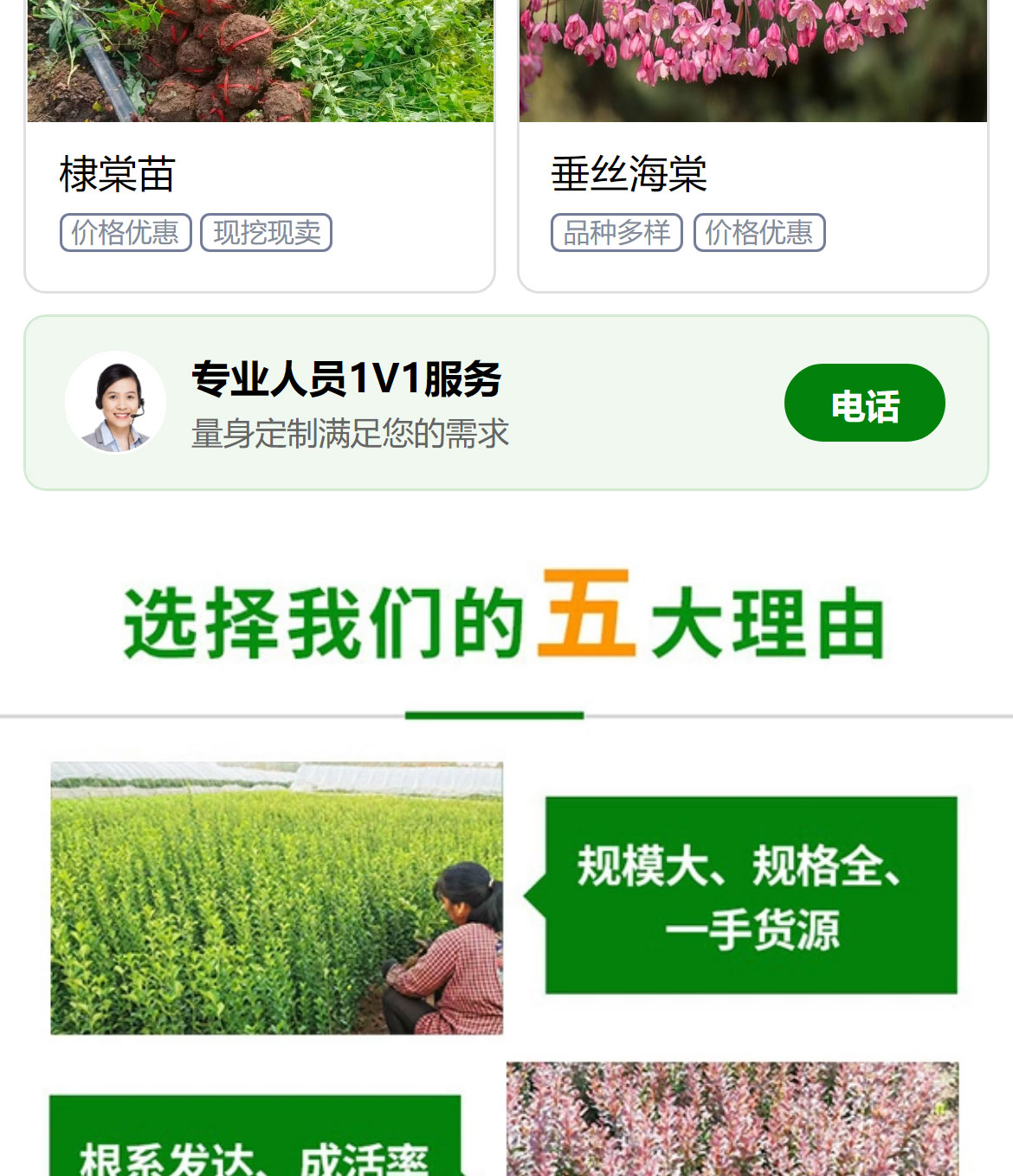Tap the green 电话 call button
Image resolution: width=1013 pixels, height=1176 pixels.
864,404
